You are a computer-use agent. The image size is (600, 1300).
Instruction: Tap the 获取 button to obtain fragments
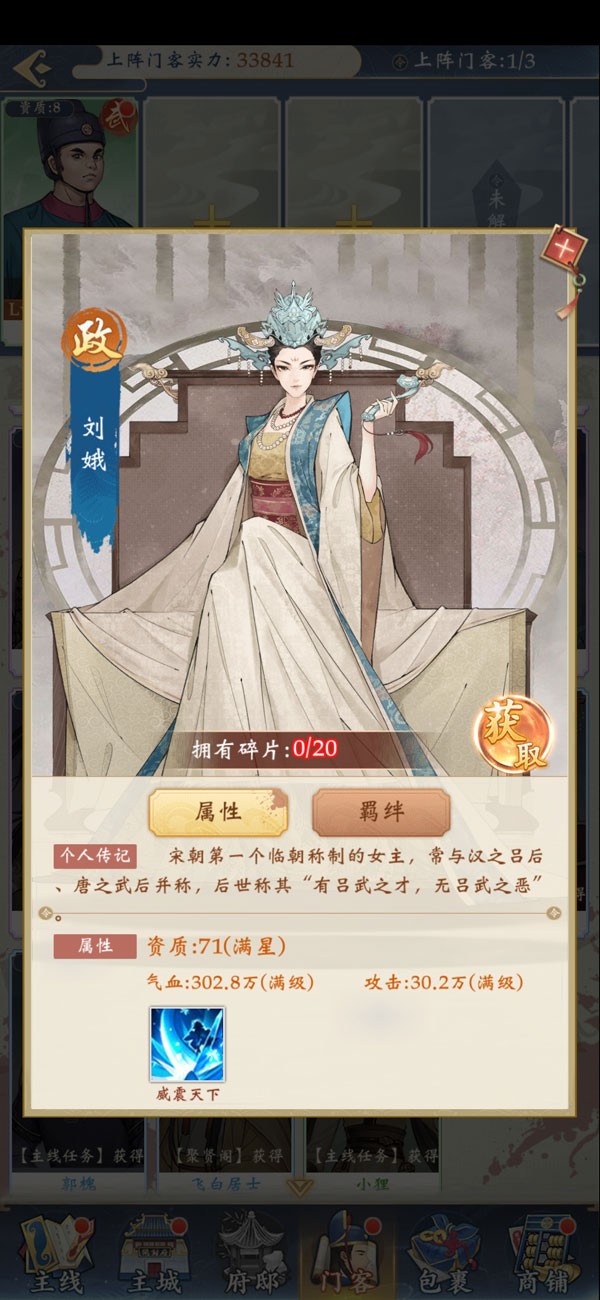coord(514,737)
